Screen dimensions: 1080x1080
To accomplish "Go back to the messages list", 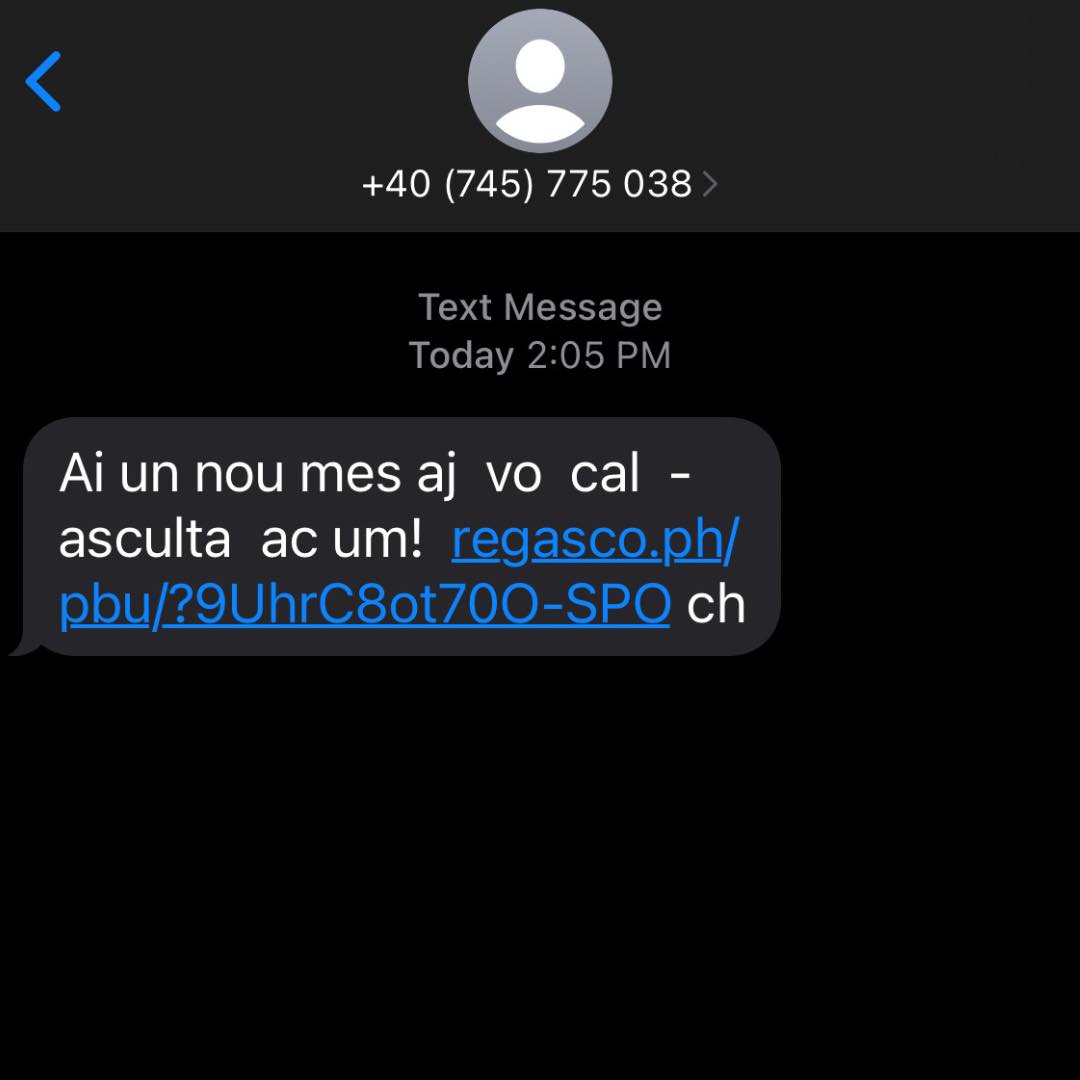I will click(44, 82).
